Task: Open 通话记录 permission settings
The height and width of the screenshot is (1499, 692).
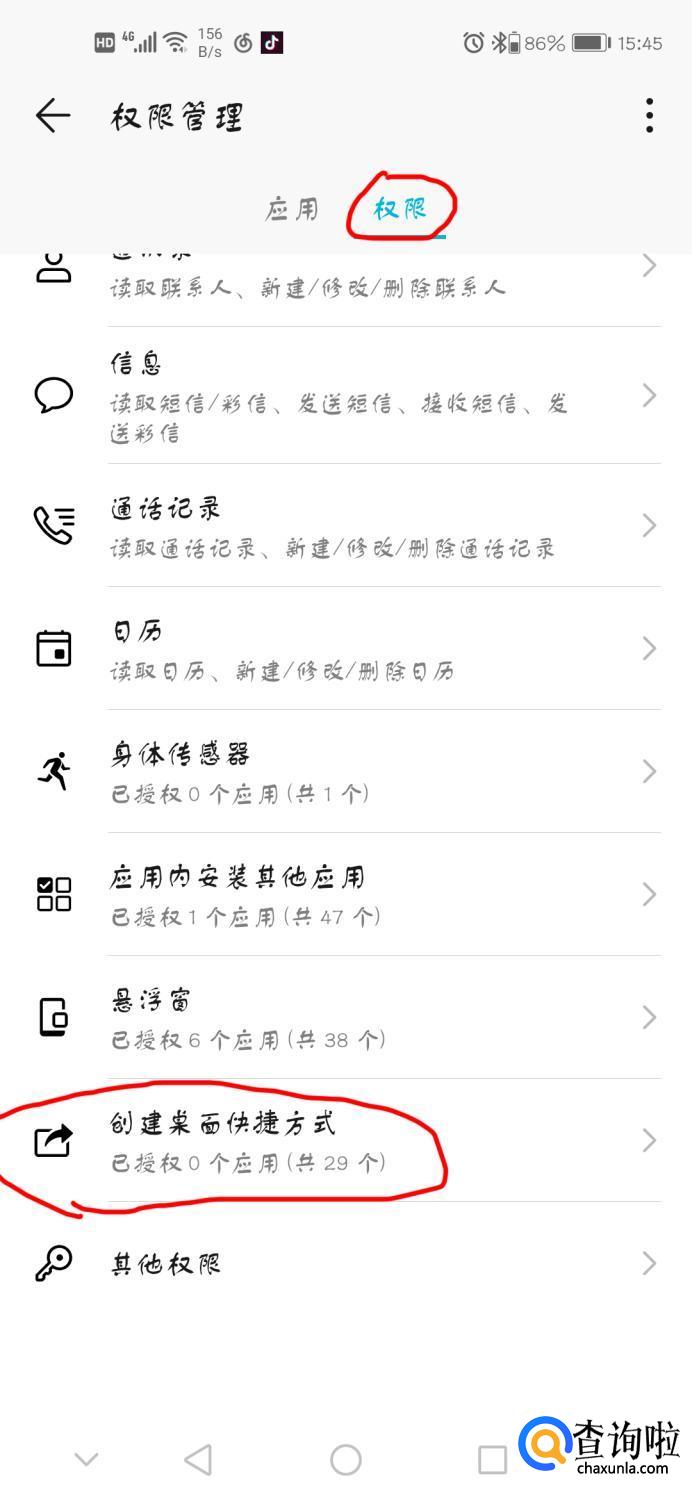Action: tap(345, 526)
